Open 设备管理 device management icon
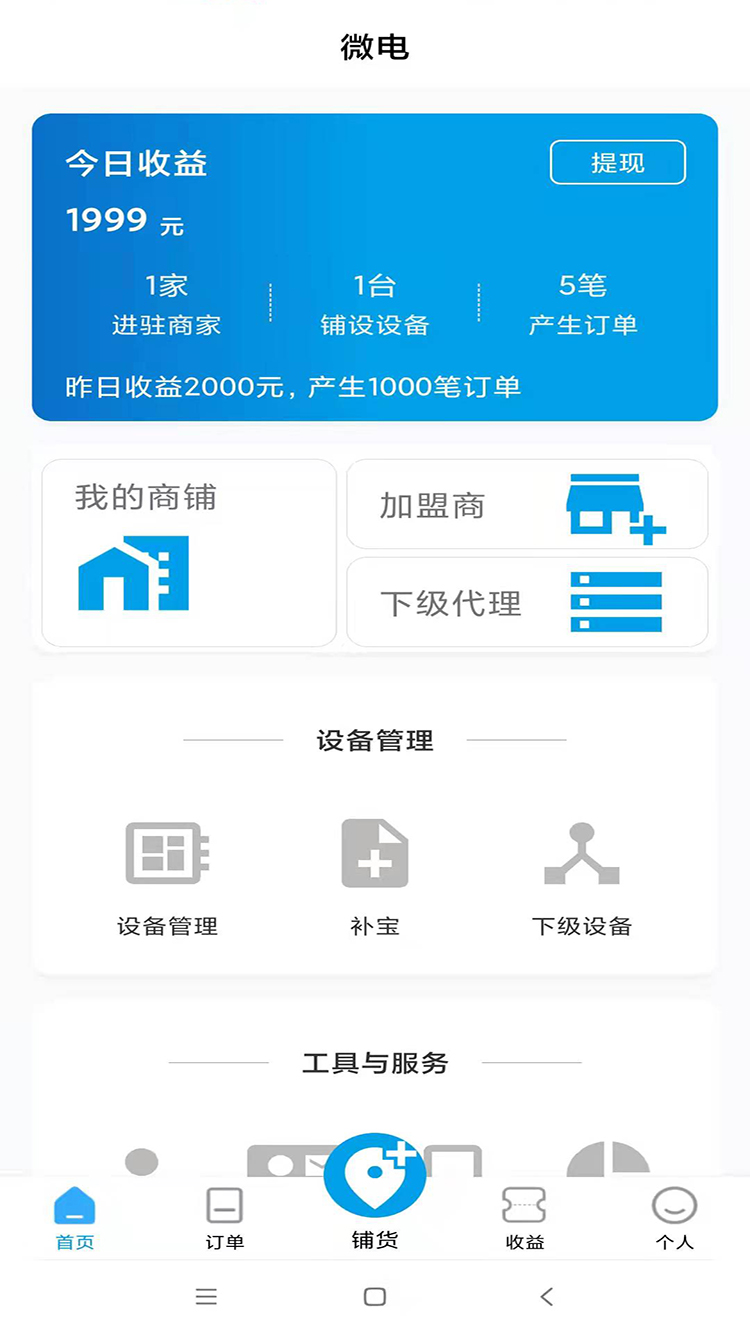750x1334 pixels. 167,872
